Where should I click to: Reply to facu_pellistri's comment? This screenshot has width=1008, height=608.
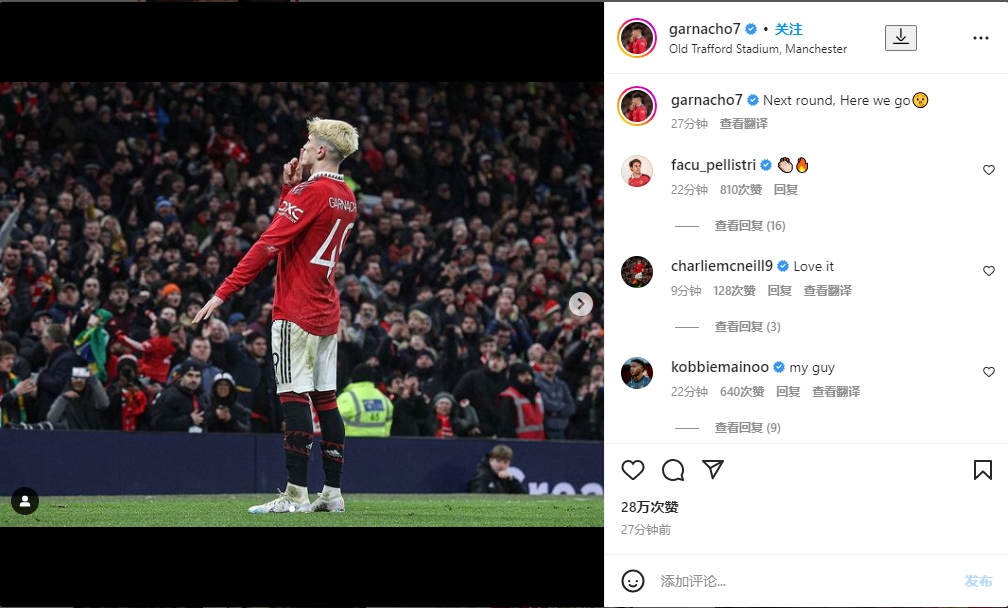(x=786, y=190)
